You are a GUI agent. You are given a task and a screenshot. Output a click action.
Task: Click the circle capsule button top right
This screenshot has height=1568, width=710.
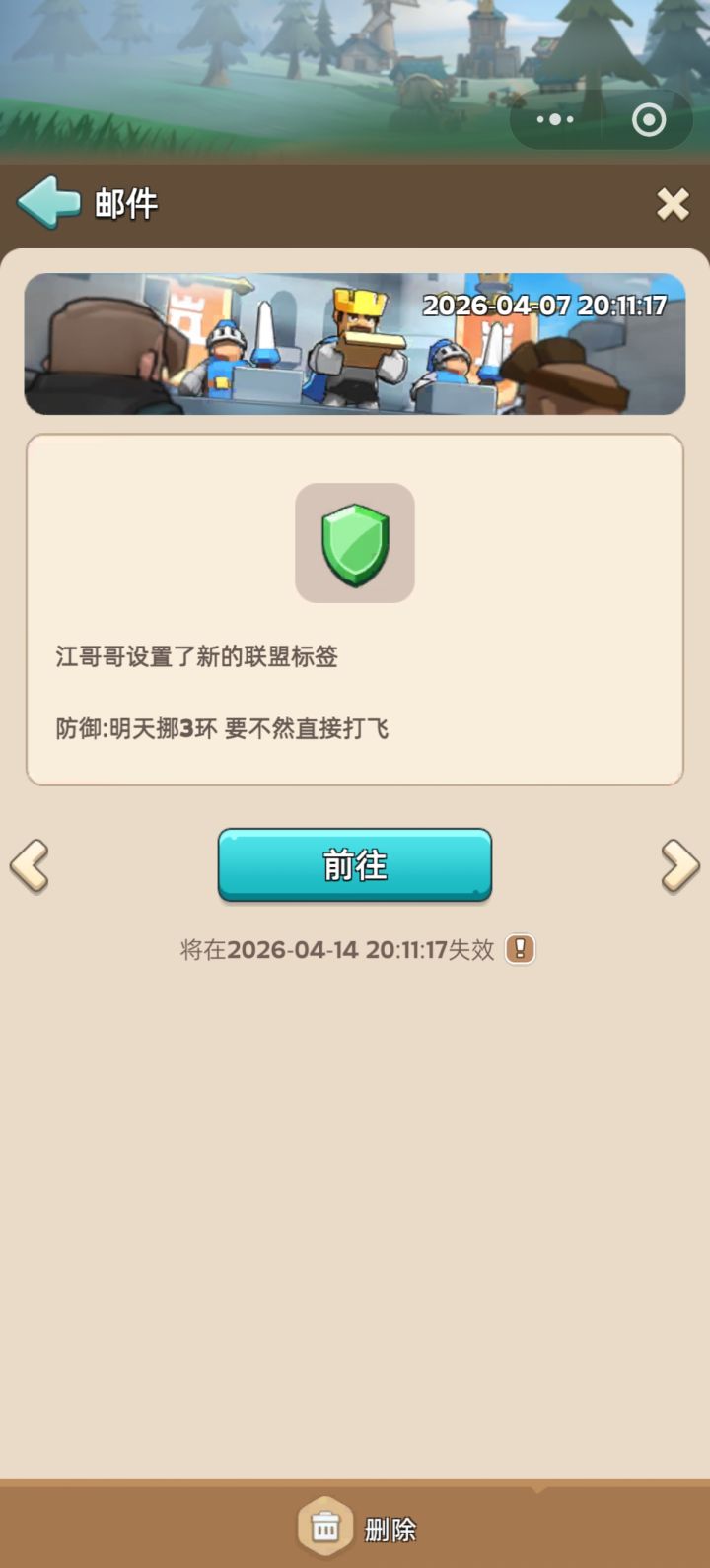pos(649,118)
